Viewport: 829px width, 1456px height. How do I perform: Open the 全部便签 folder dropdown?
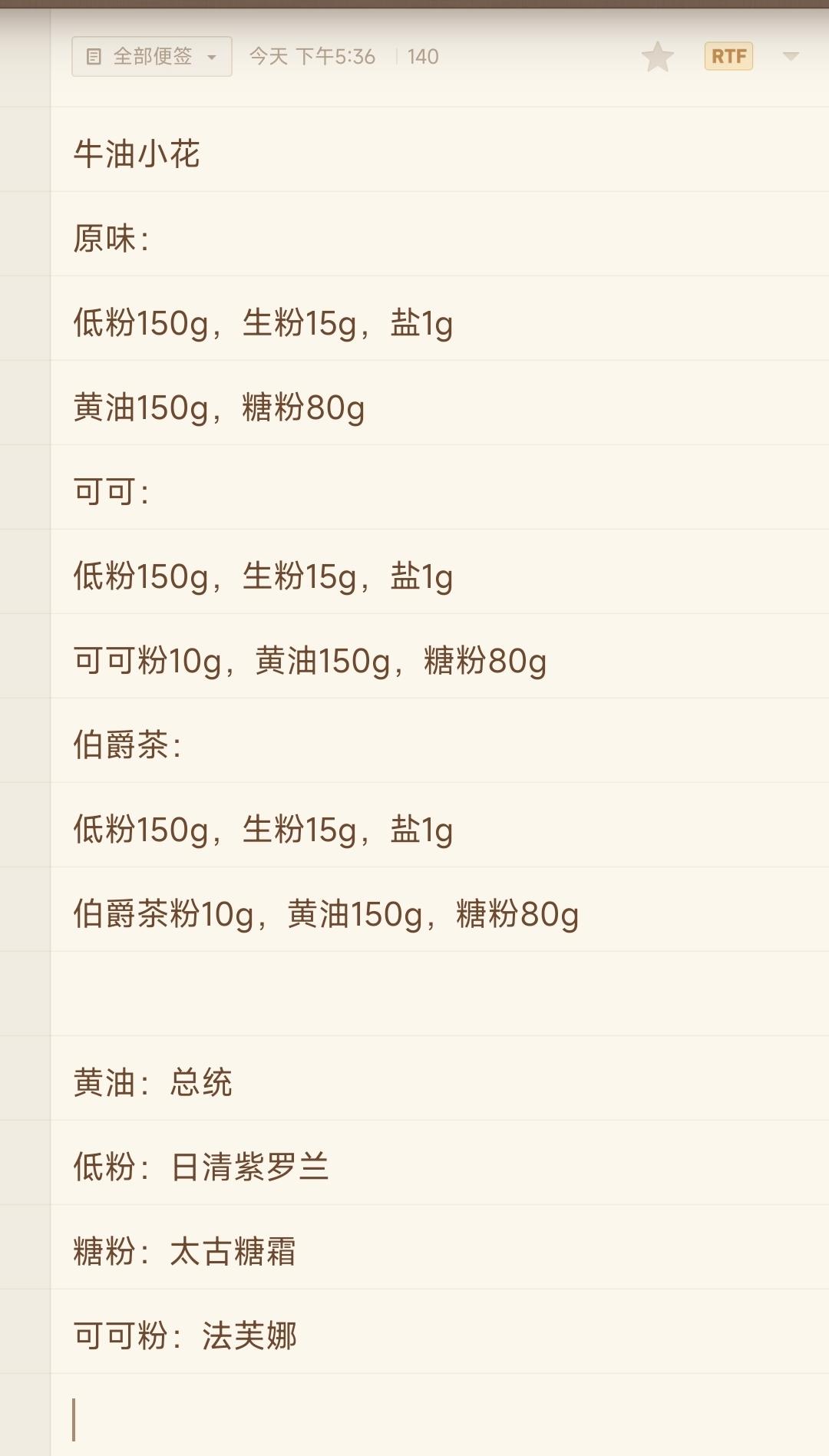152,57
